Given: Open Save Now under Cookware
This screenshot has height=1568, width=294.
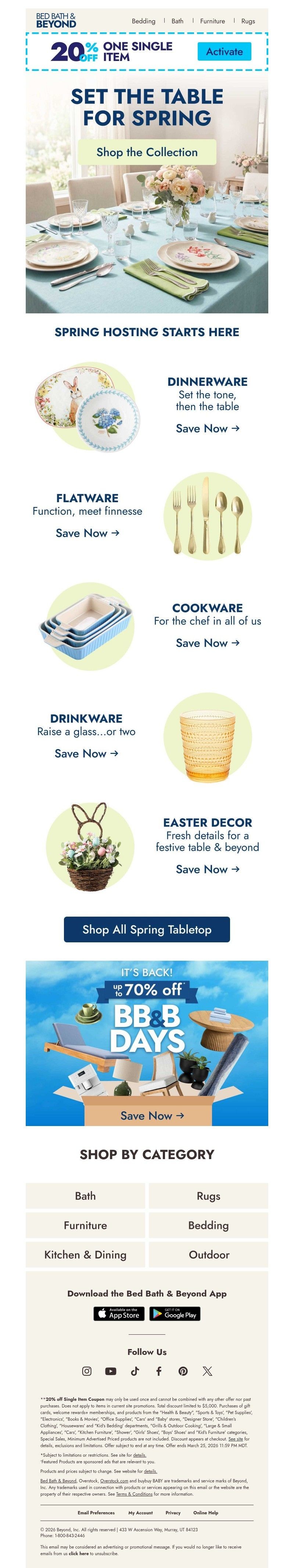Looking at the screenshot, I should (x=208, y=643).
